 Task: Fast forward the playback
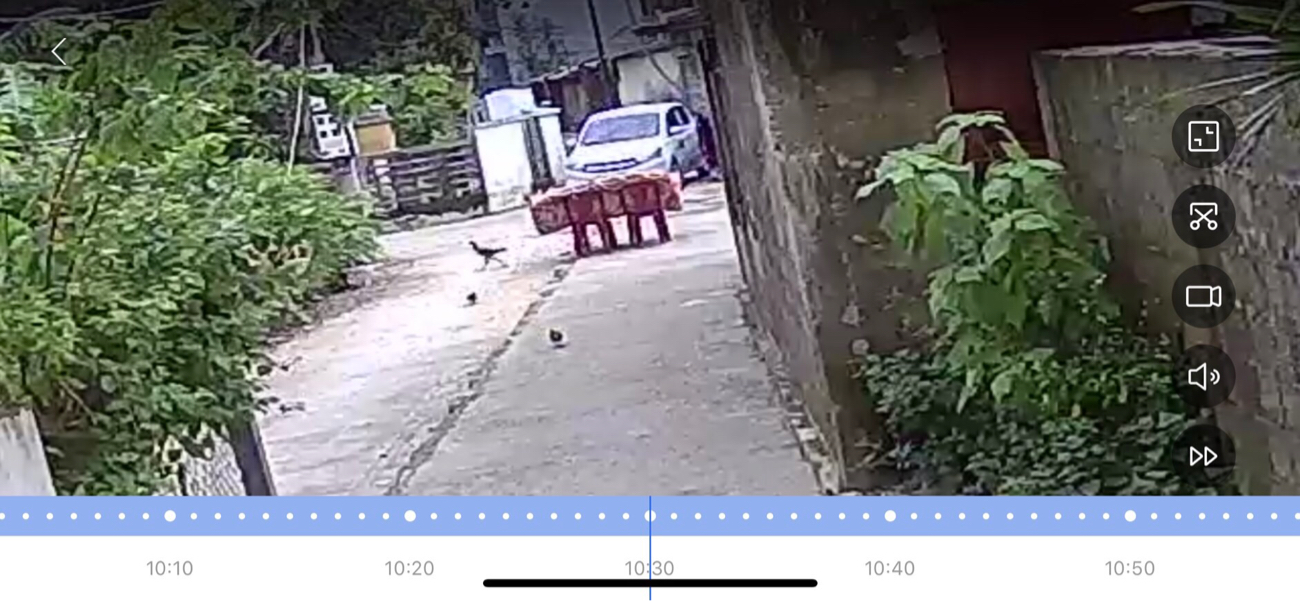pos(1203,456)
